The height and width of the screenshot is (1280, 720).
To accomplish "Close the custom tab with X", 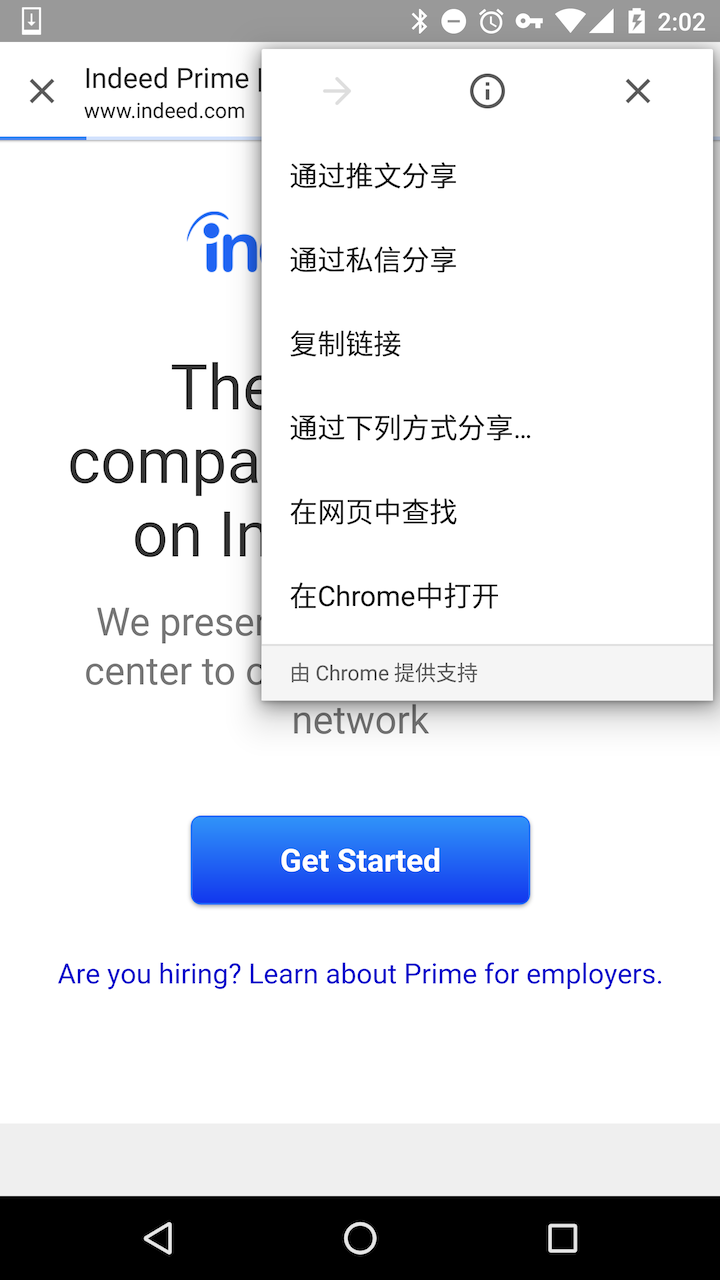I will (42, 92).
